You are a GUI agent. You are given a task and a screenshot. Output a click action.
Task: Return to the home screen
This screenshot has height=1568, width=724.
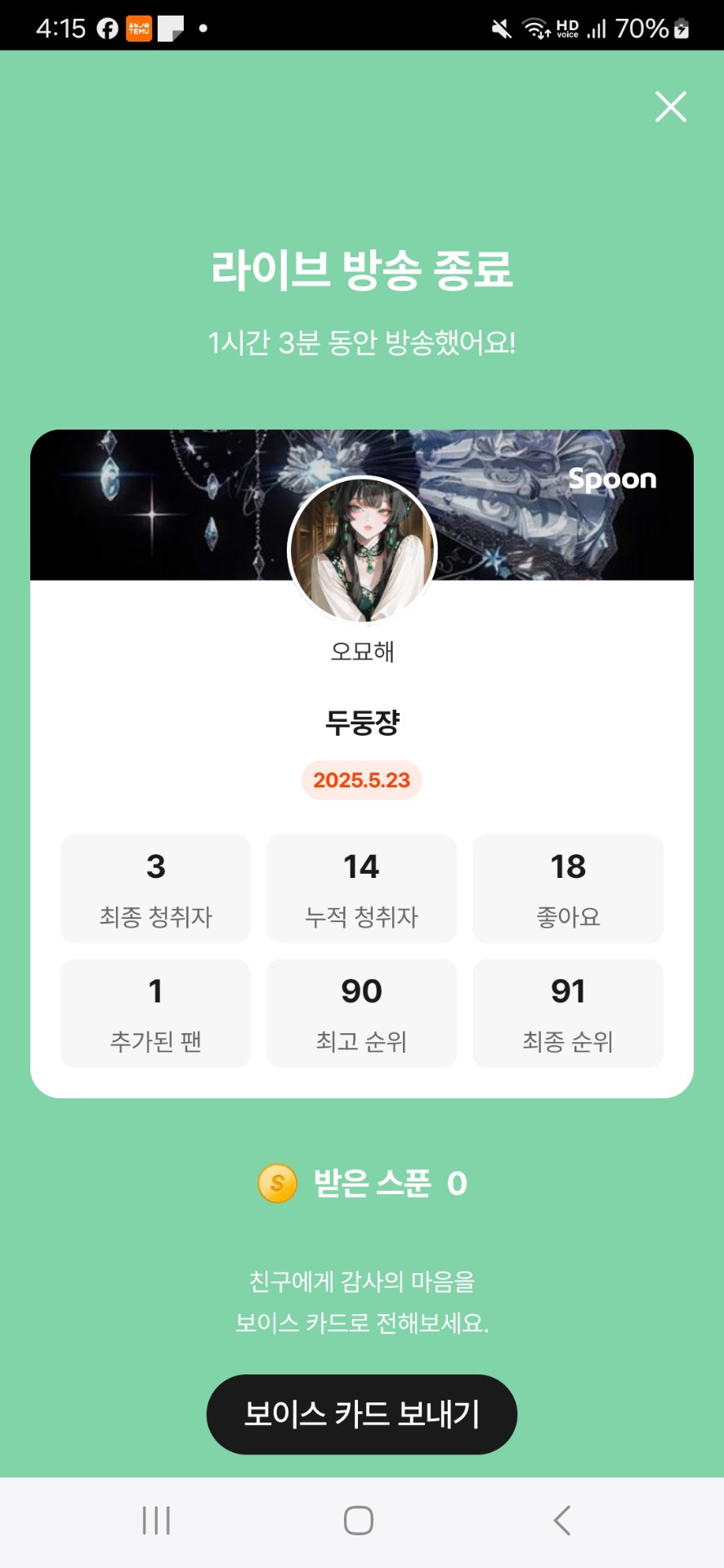[x=359, y=1520]
